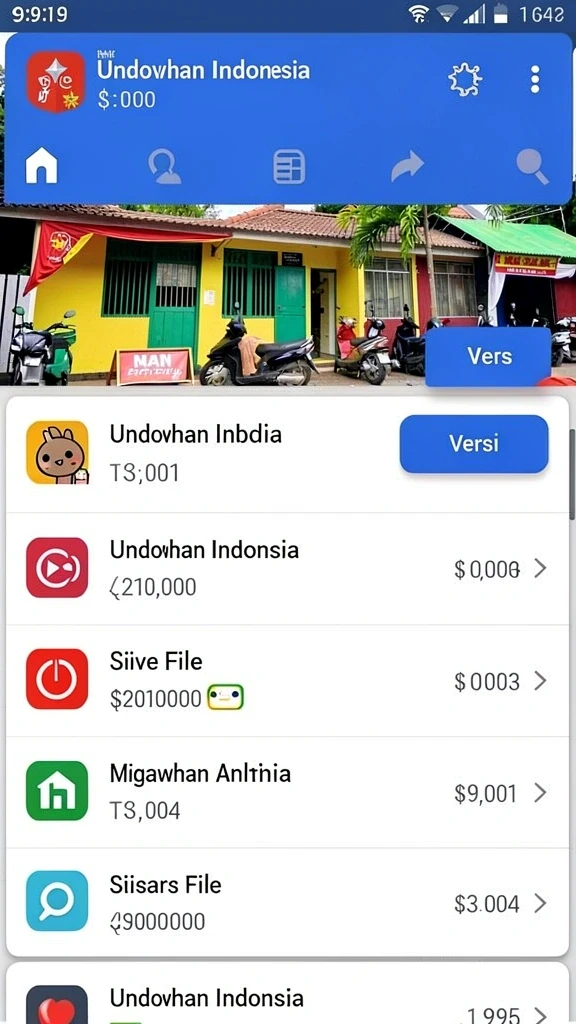This screenshot has width=576, height=1024.
Task: Switch to the home tab
Action: click(41, 167)
